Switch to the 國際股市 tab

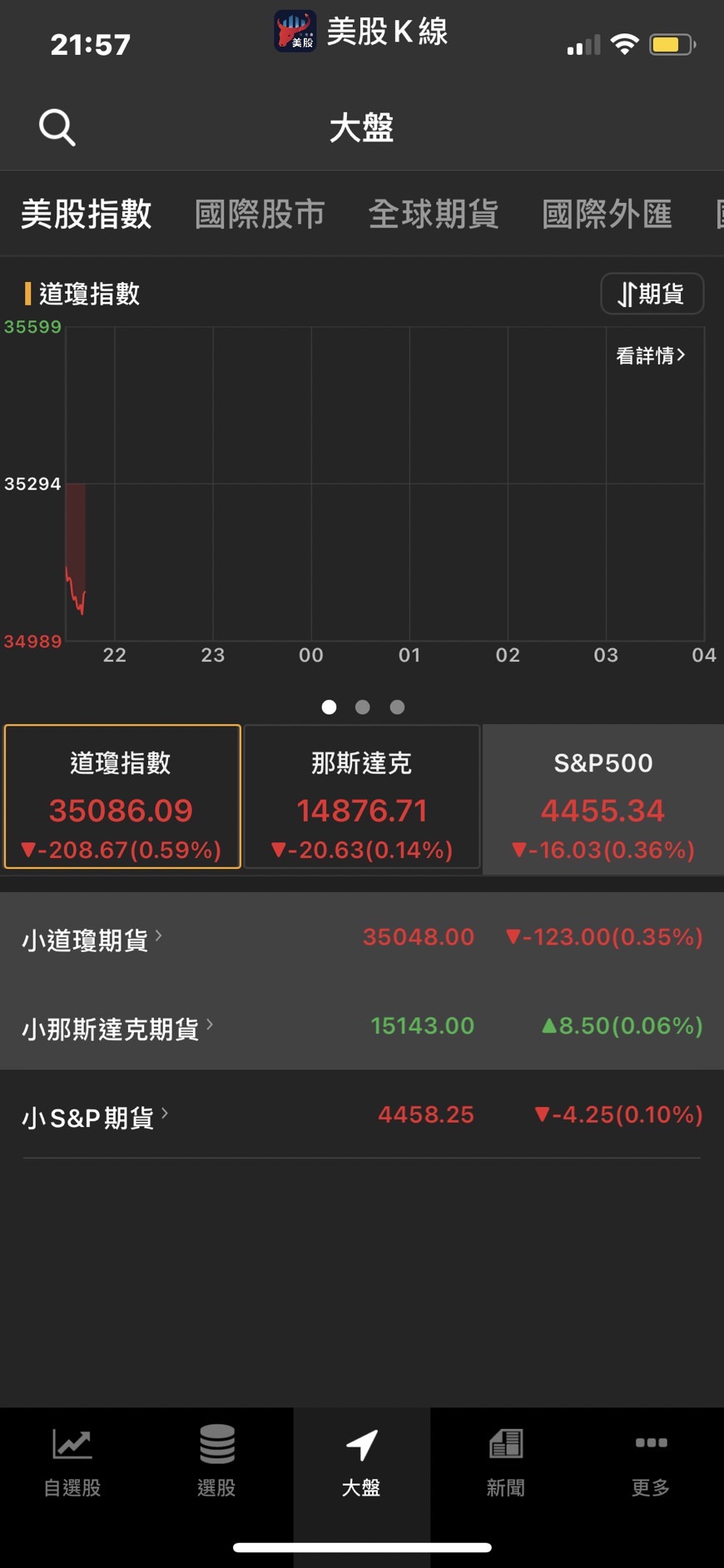pos(260,214)
